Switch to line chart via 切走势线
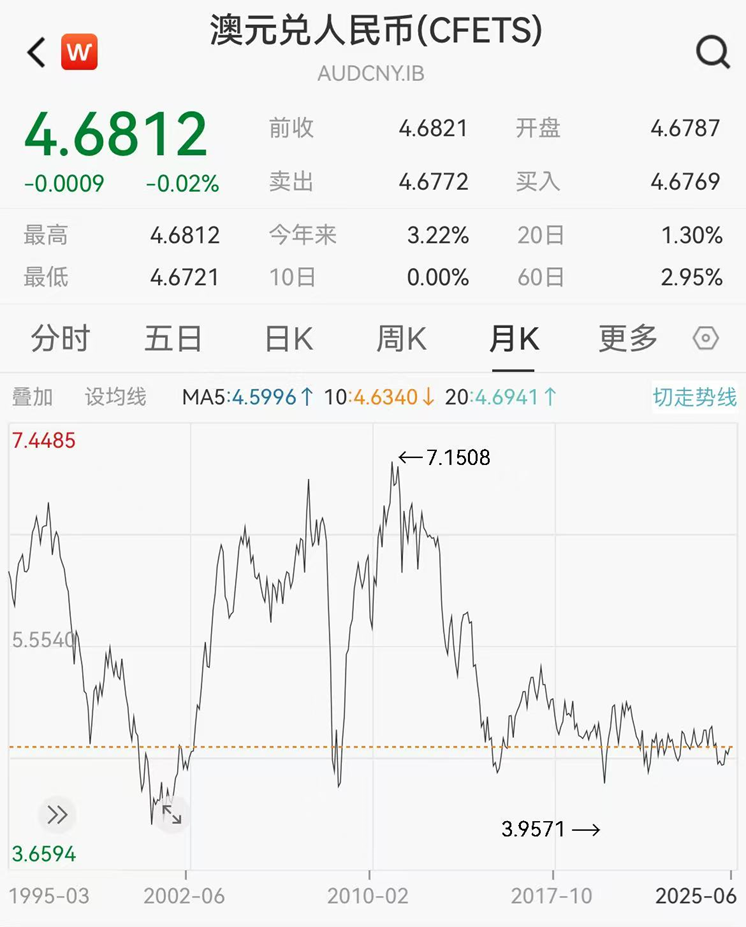This screenshot has width=746, height=927. coord(695,397)
